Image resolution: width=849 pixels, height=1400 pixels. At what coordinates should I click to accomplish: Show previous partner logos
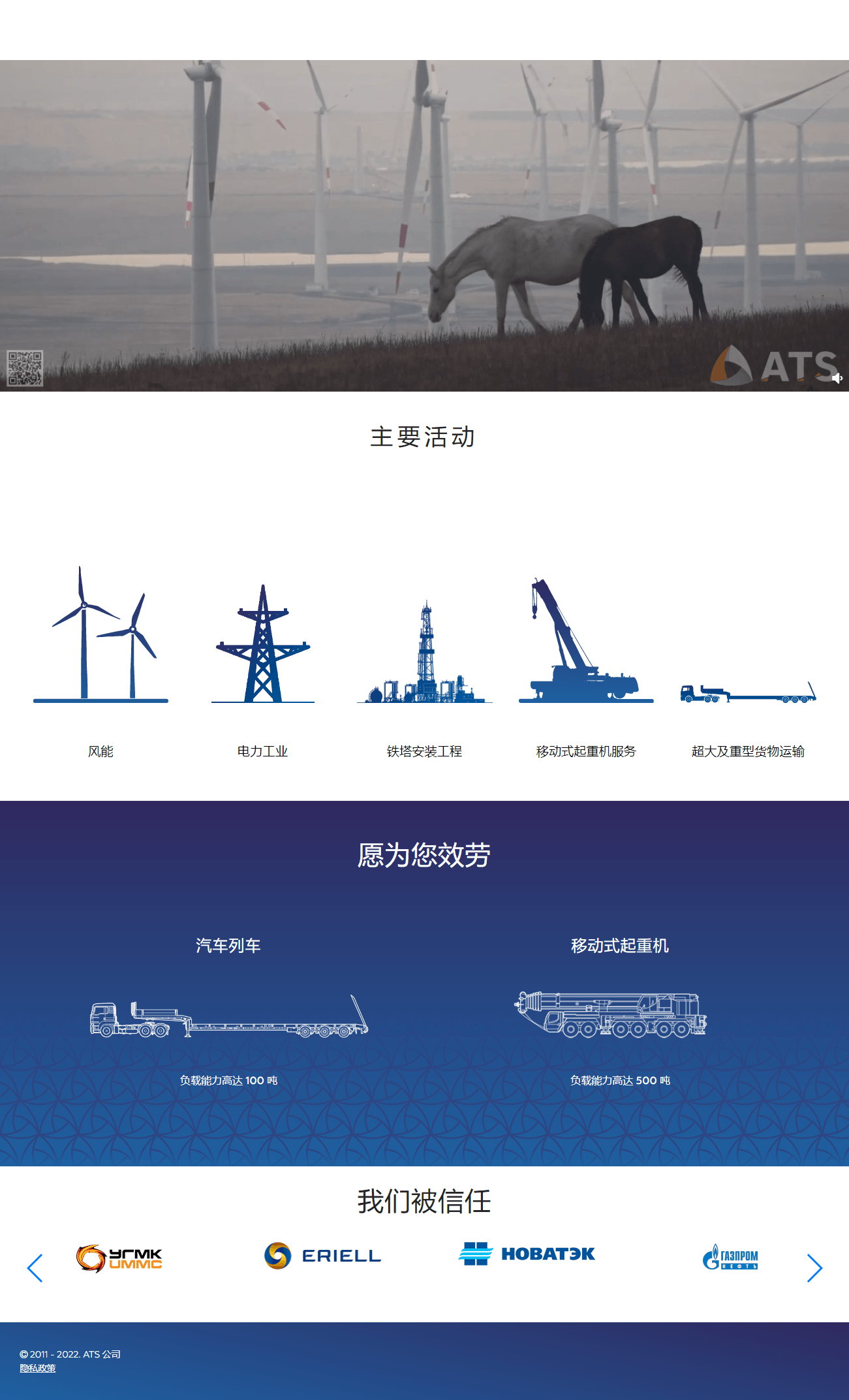coord(35,1268)
